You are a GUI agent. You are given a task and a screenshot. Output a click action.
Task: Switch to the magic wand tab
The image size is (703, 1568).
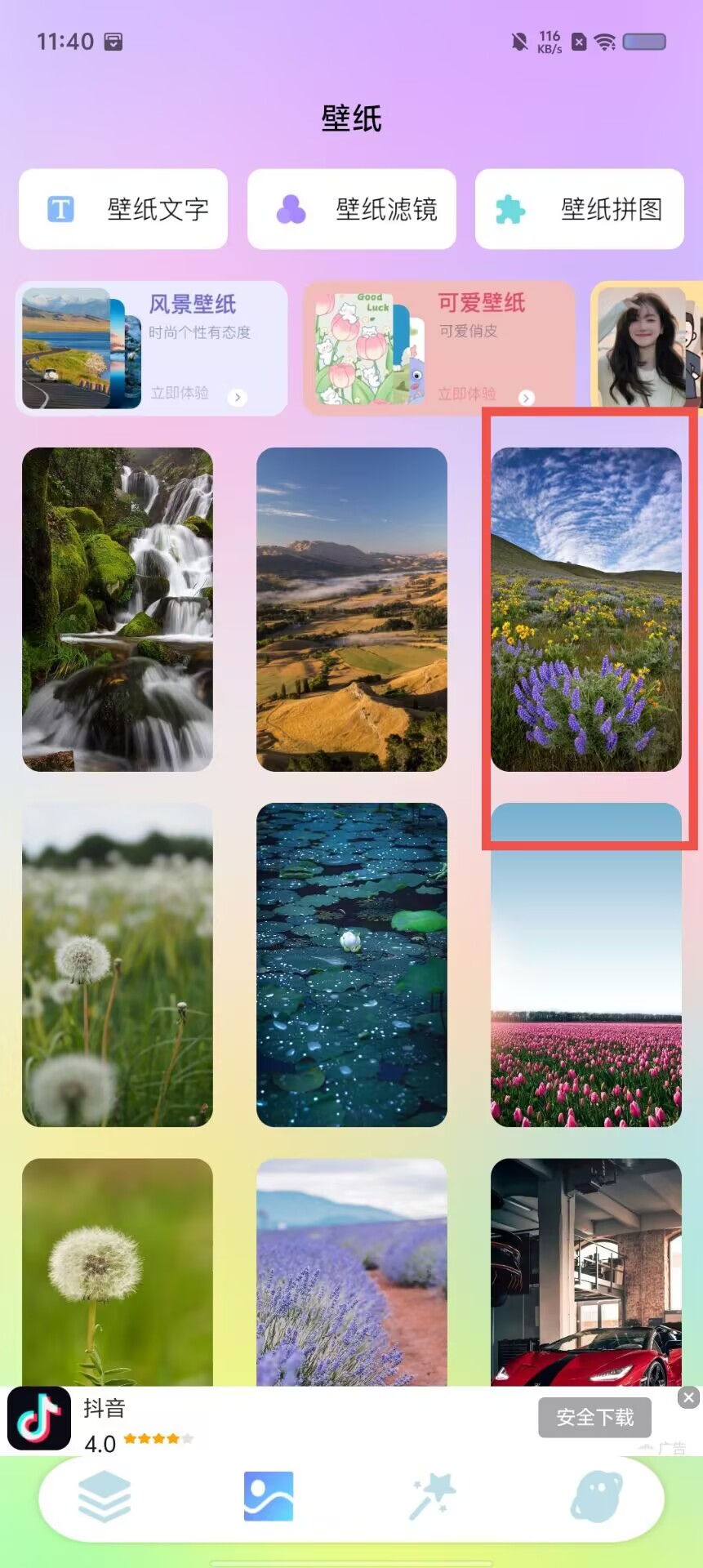click(432, 1497)
